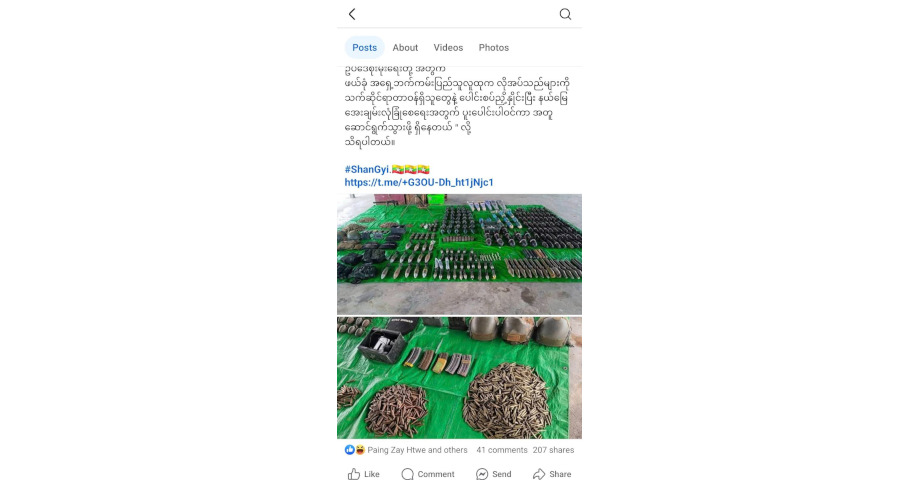
Task: Open the t.me Telegram link
Action: (x=419, y=183)
